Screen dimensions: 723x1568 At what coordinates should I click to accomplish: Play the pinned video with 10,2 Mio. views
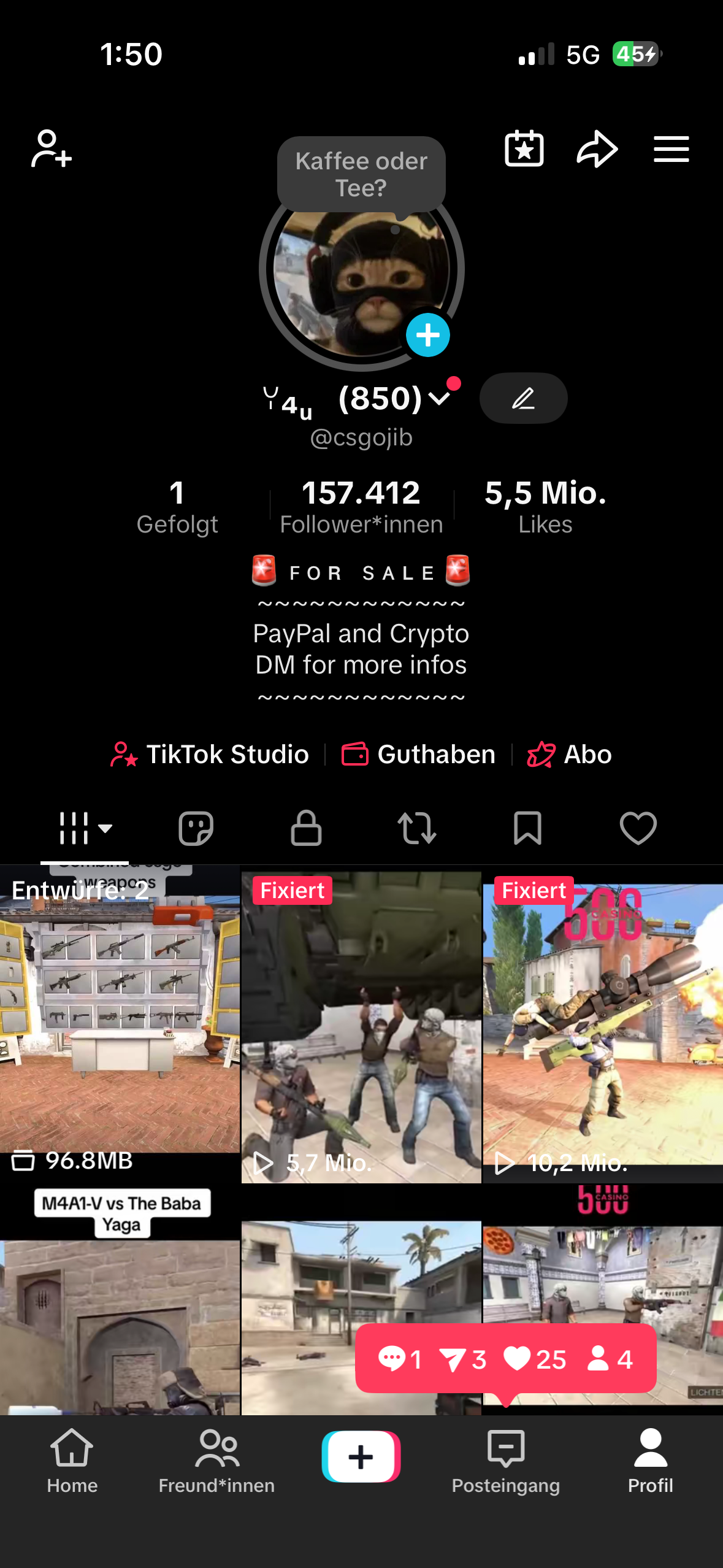pos(603,1026)
